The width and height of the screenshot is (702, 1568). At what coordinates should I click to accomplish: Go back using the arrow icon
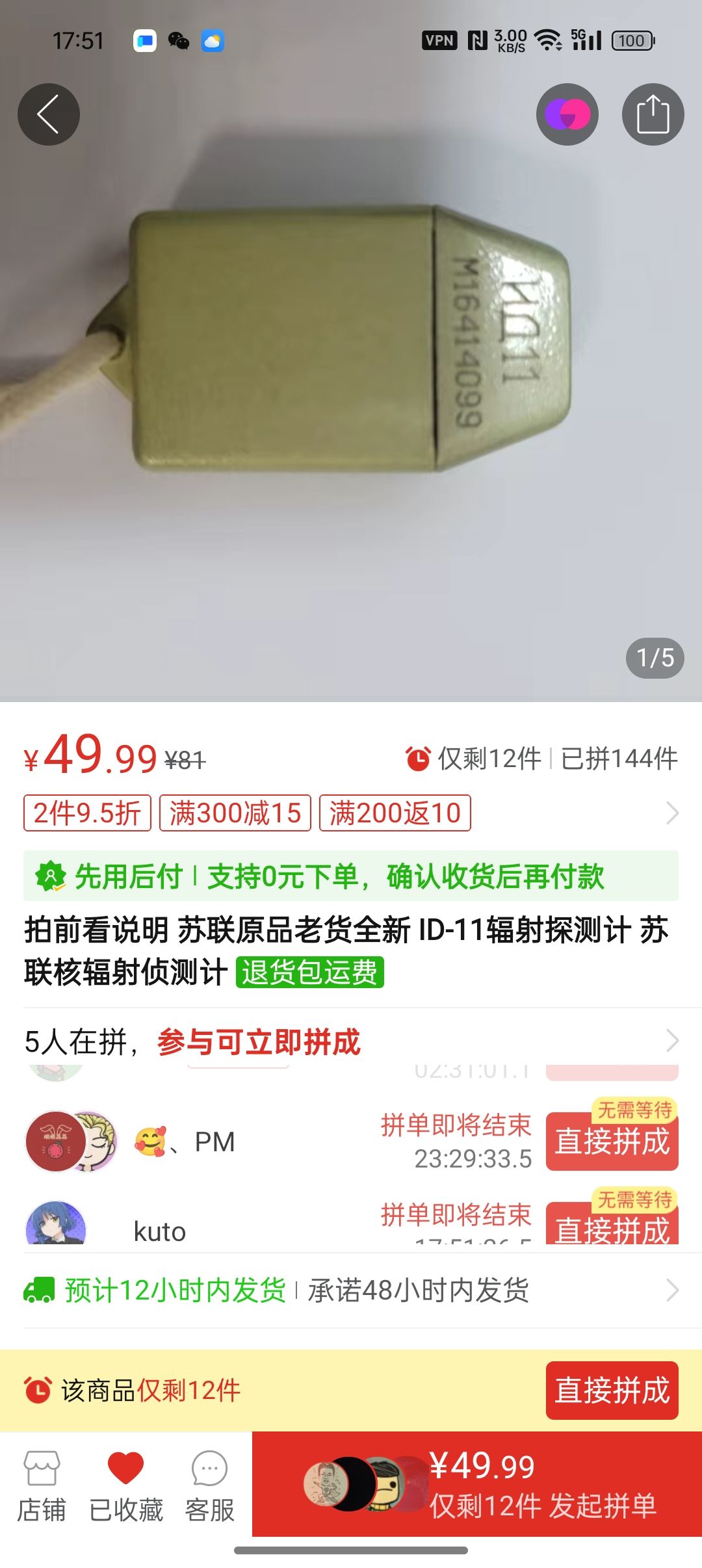click(49, 114)
